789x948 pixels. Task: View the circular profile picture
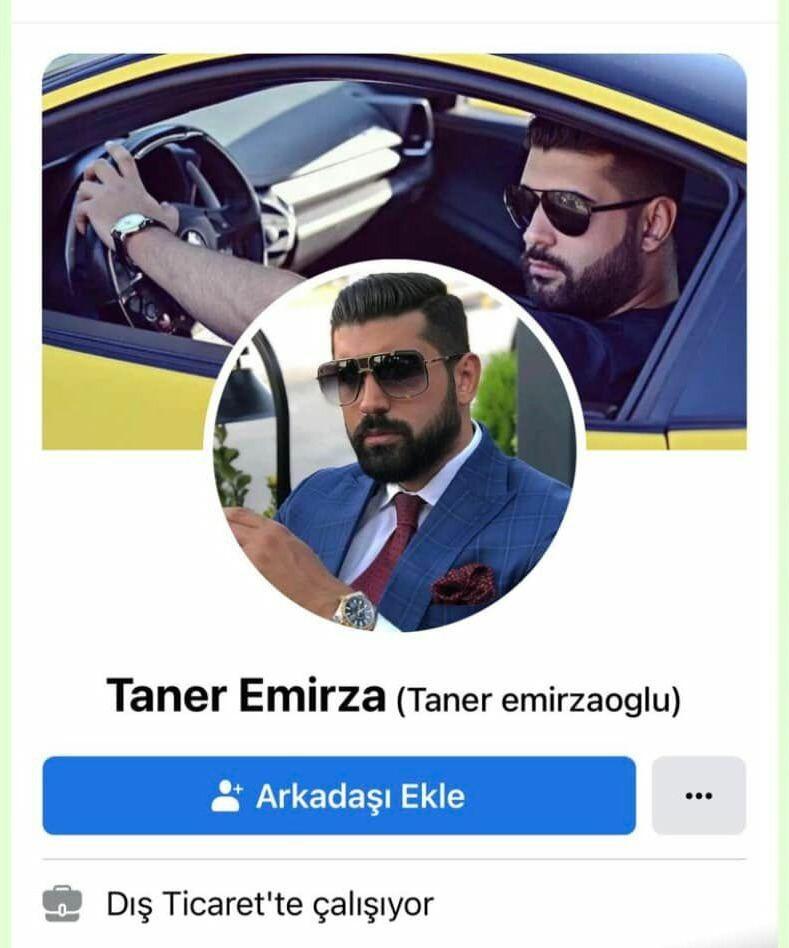pos(393,452)
